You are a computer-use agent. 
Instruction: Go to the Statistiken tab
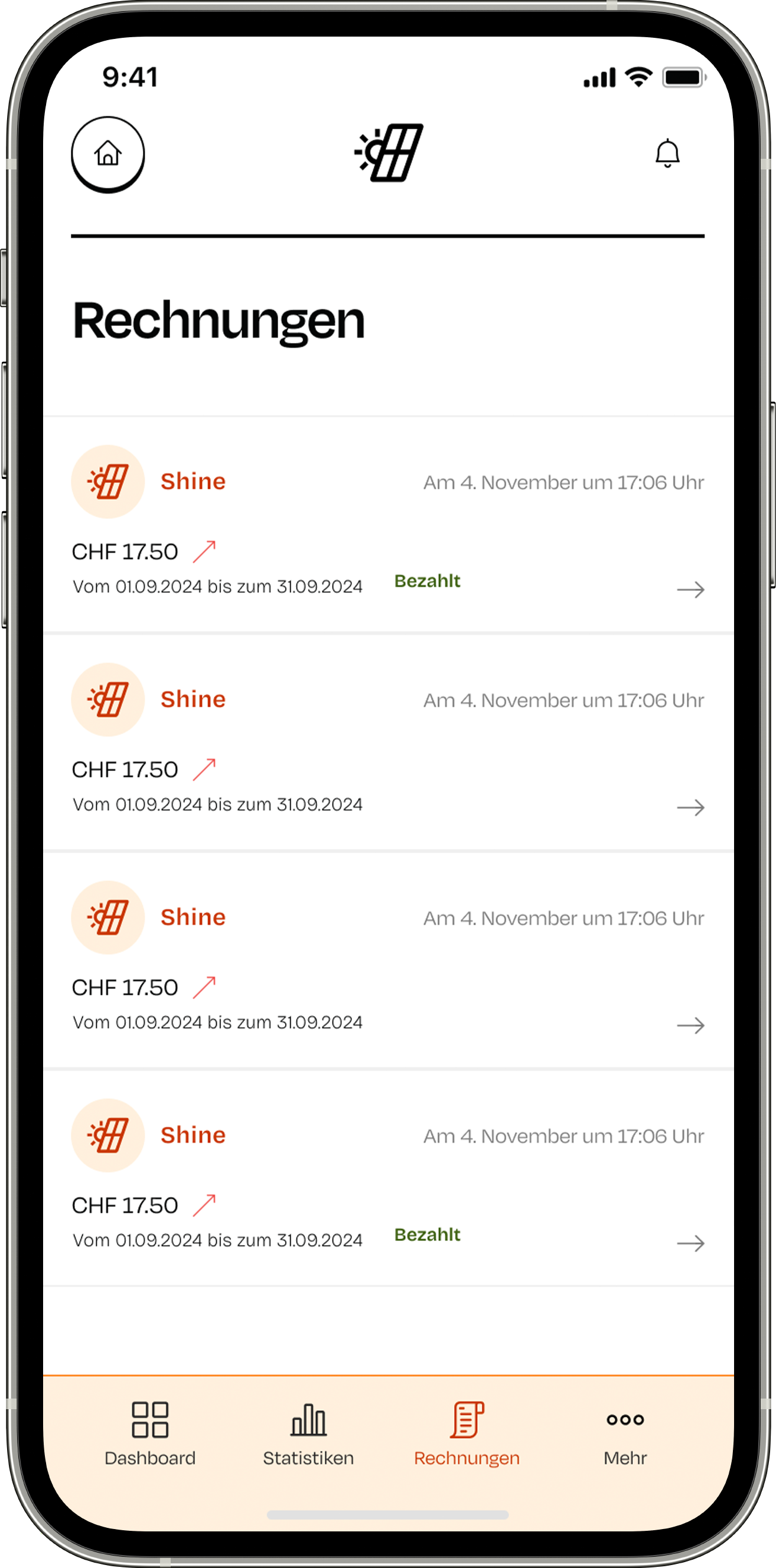pyautogui.click(x=308, y=1433)
